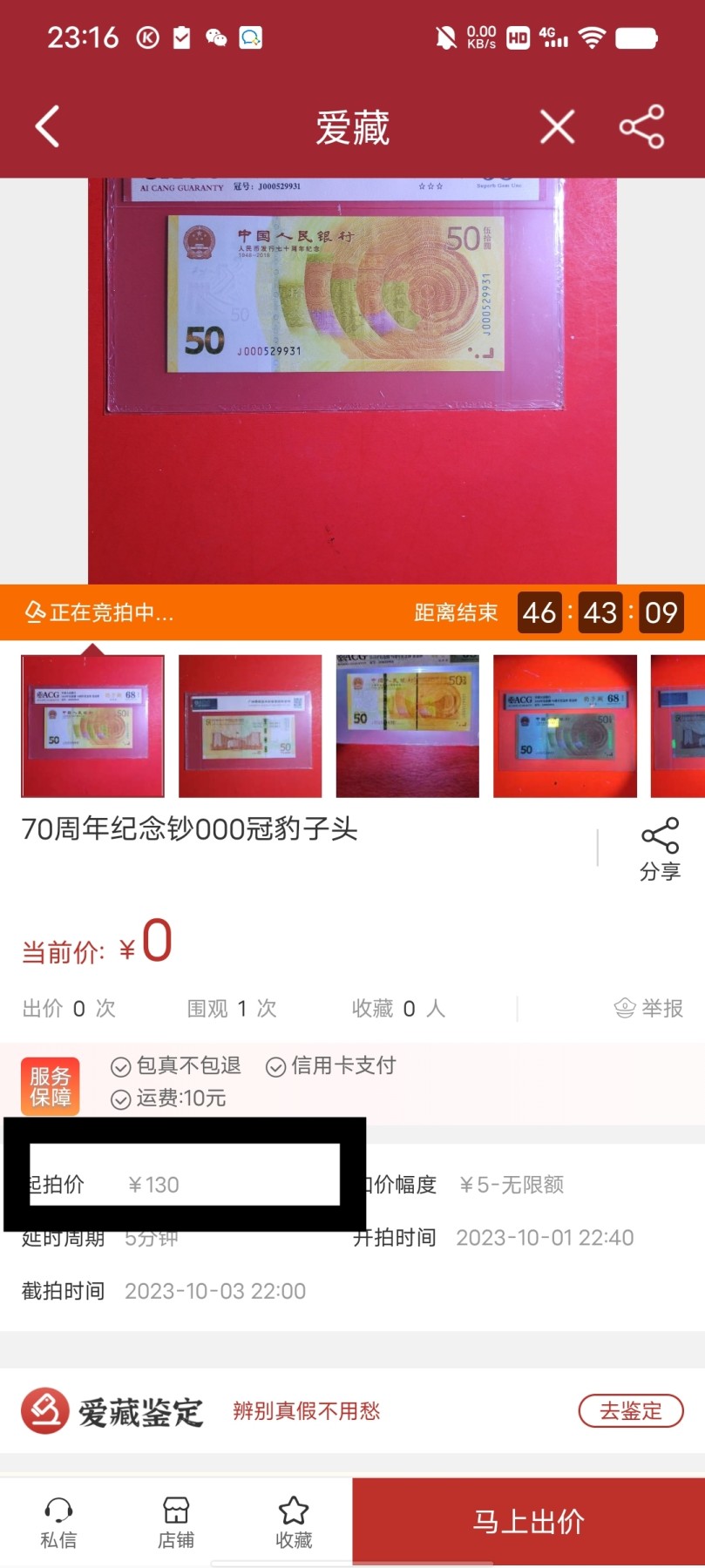Select the fourth thumbnail under UV light

click(x=565, y=726)
